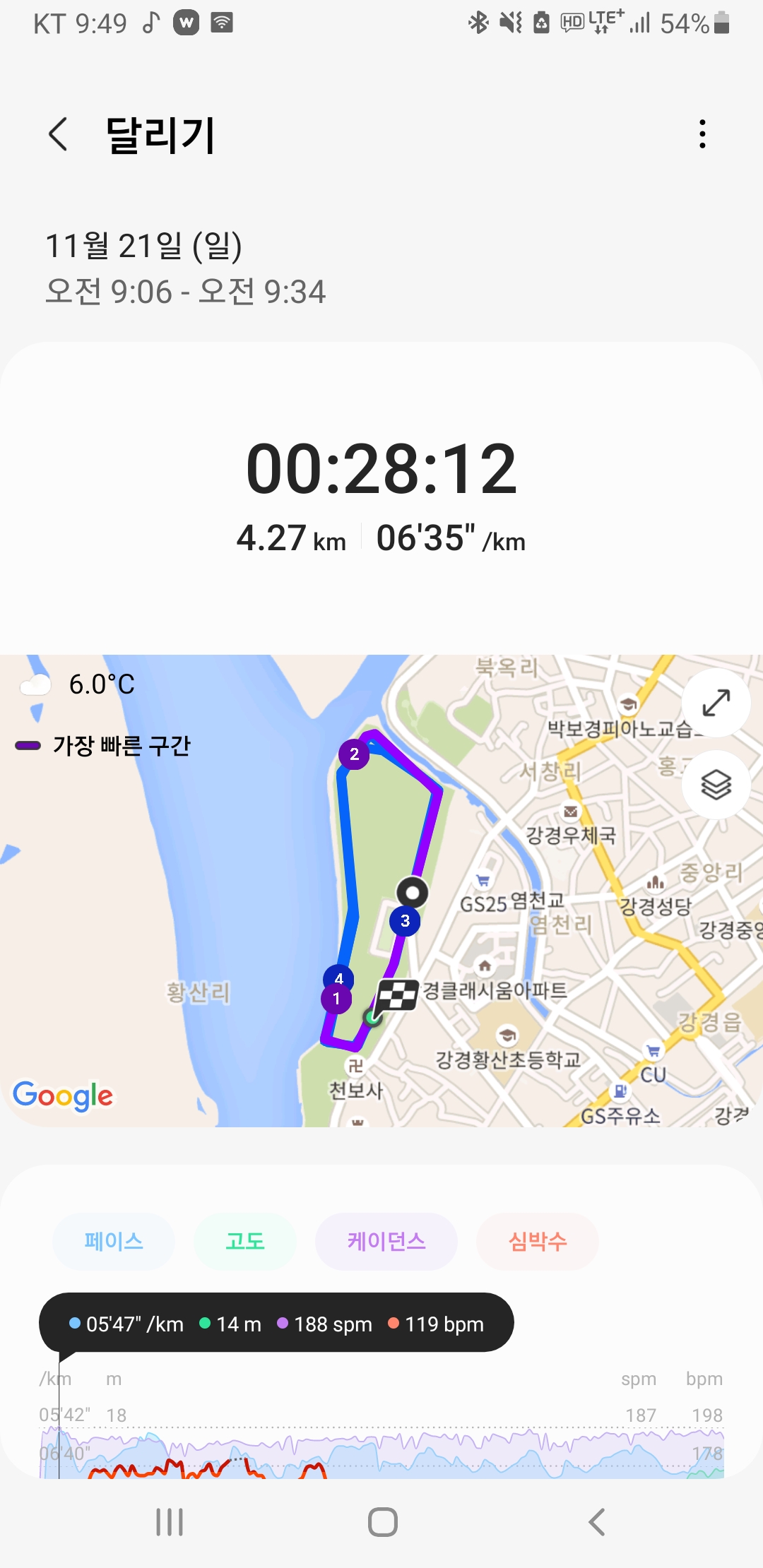Select the 페이스 chart chip
Viewport: 763px width, 1568px height.
114,1241
